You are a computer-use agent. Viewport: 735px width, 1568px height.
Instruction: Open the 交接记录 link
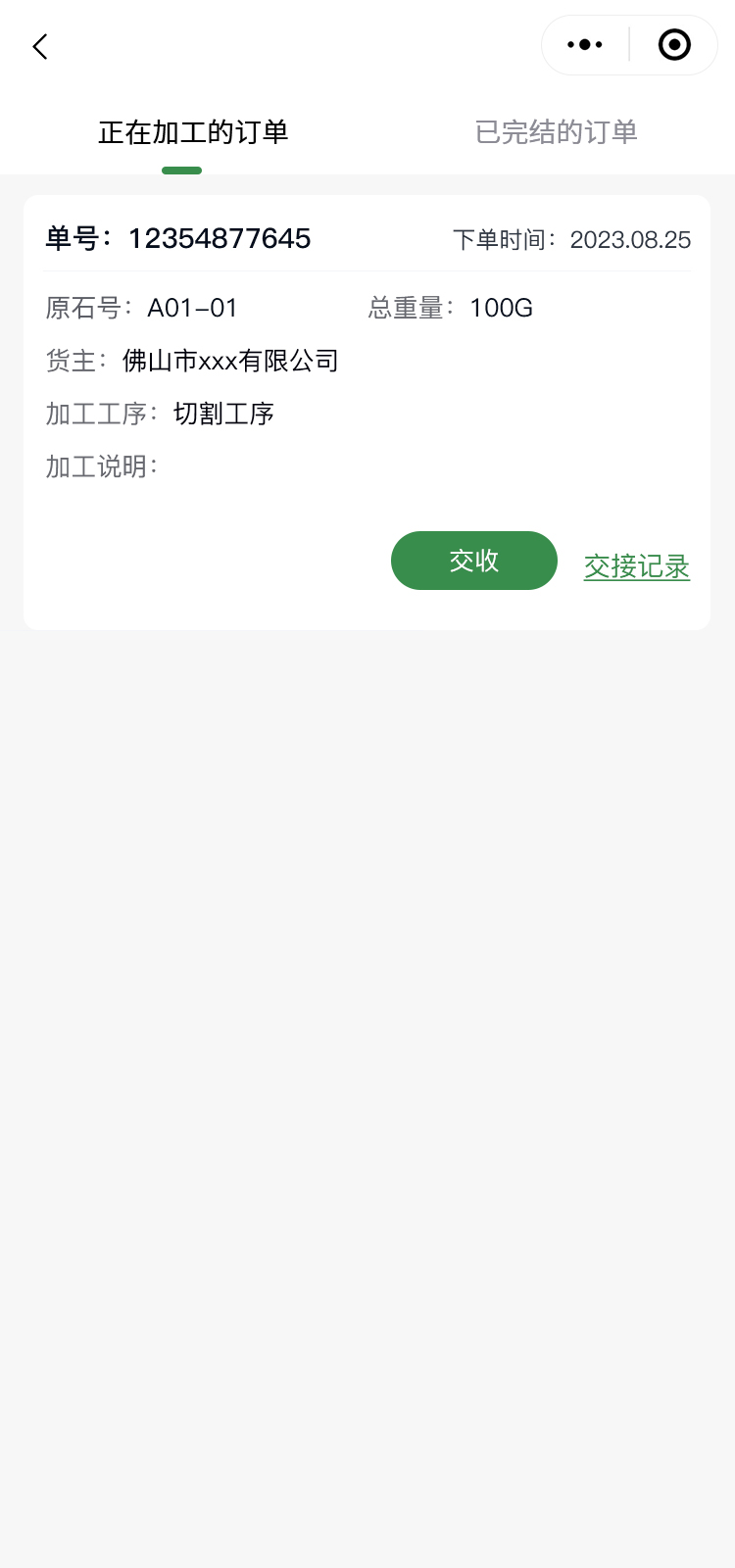pyautogui.click(x=637, y=566)
